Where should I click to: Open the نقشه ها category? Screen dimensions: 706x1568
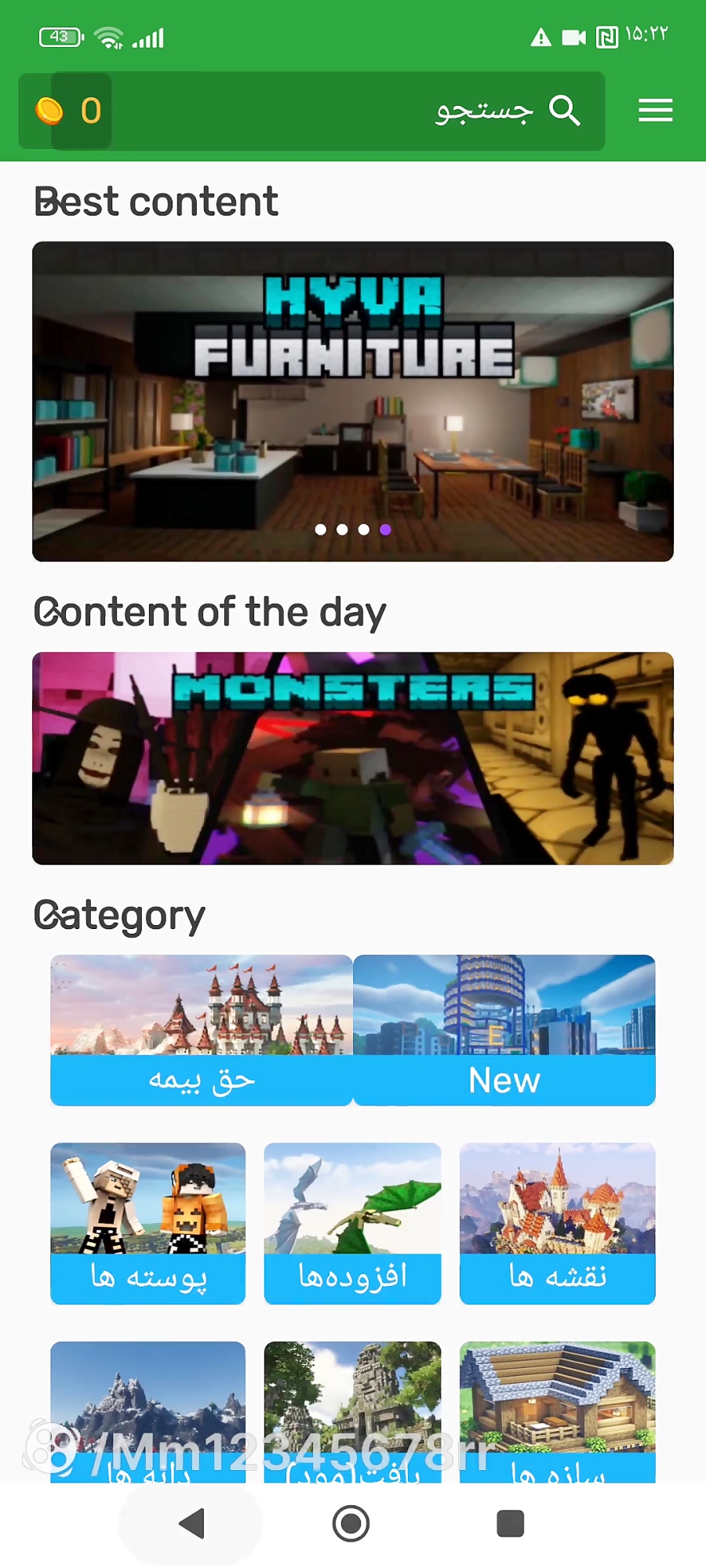[x=558, y=1223]
